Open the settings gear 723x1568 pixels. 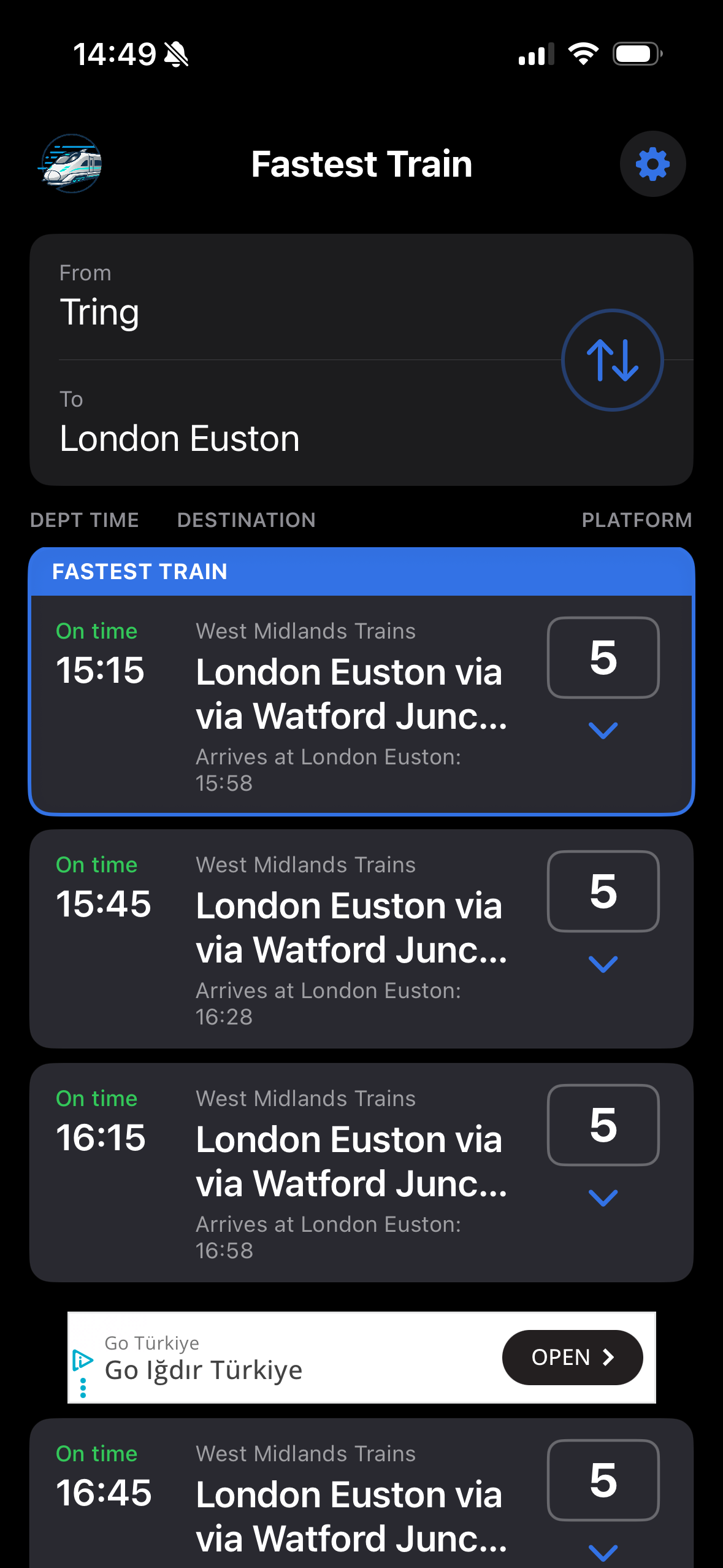click(x=652, y=163)
